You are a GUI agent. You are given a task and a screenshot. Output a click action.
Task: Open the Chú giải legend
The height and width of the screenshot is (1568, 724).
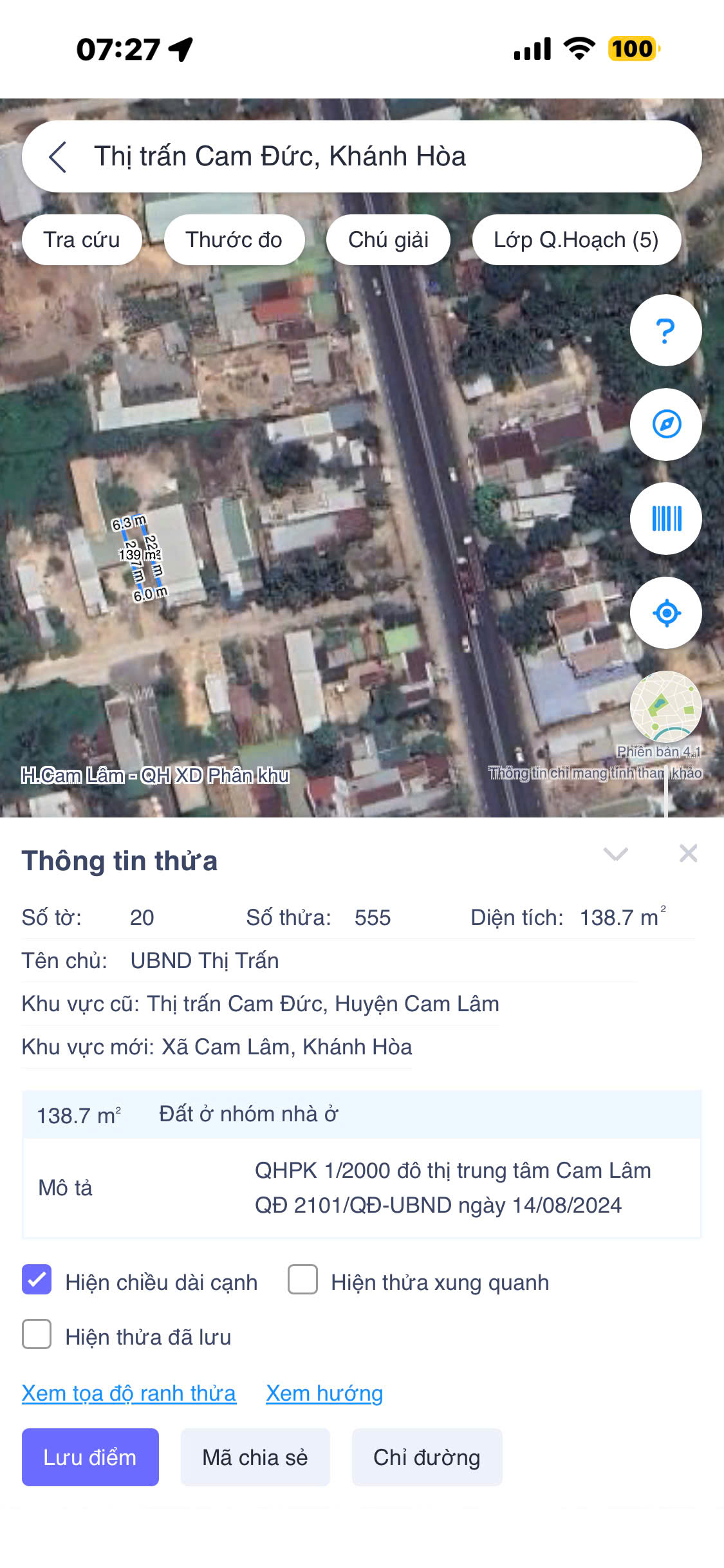388,239
